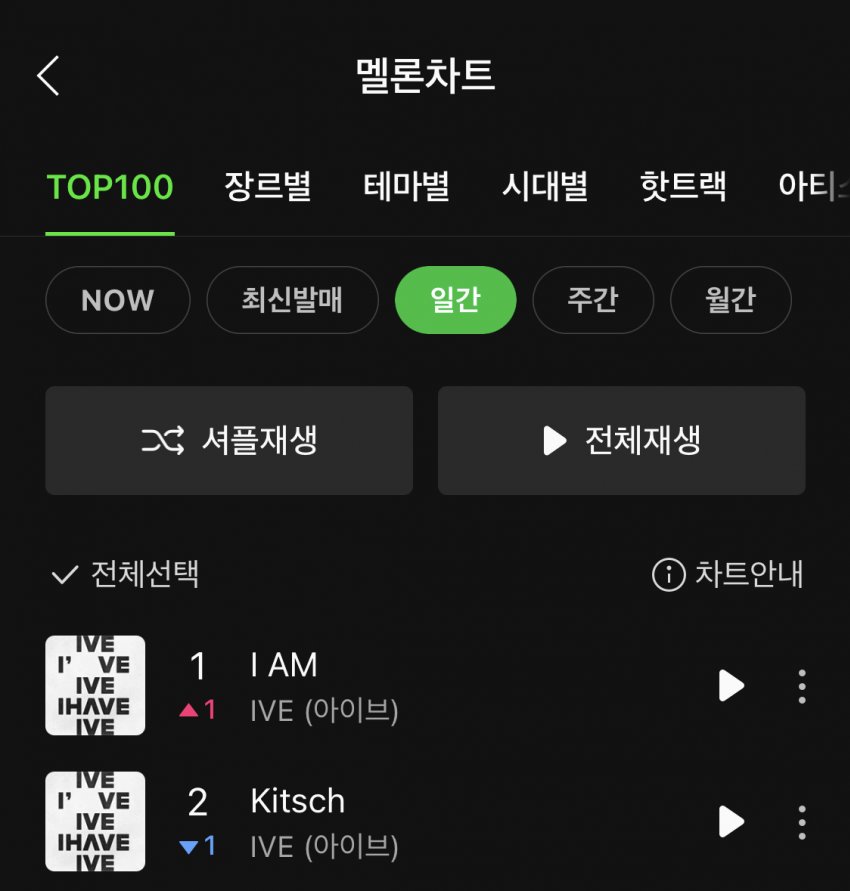Switch to the 월간 chart
This screenshot has height=891, width=850.
coord(730,300)
